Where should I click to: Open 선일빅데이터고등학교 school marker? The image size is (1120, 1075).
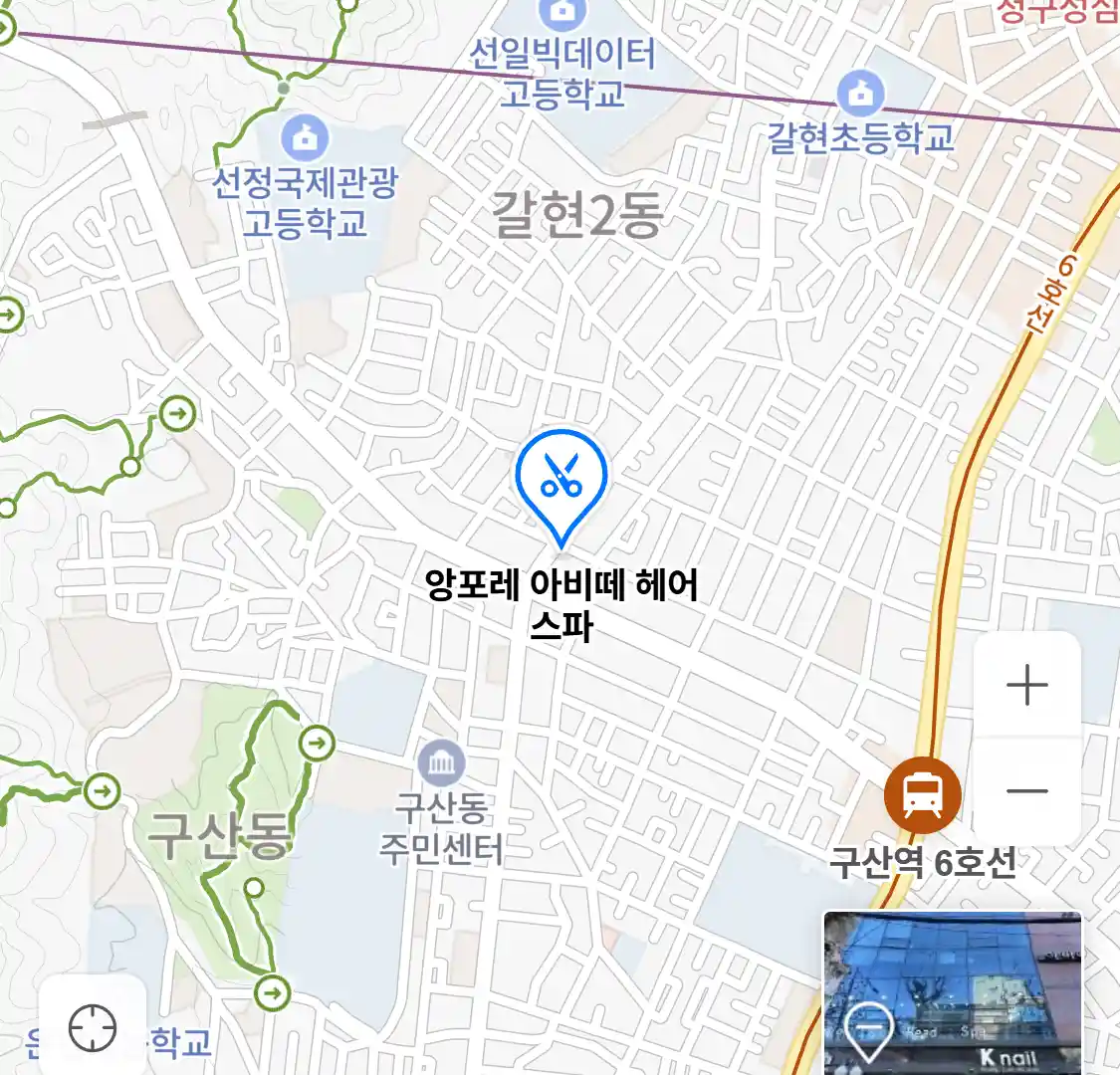[562, 13]
